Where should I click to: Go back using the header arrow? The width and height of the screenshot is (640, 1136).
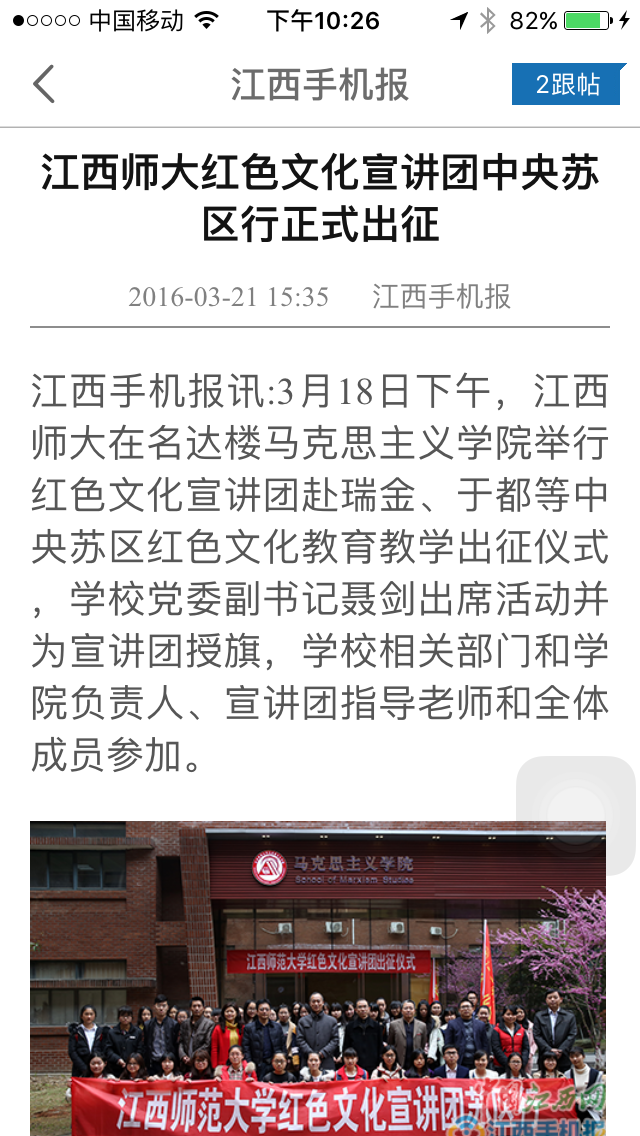[x=44, y=84]
